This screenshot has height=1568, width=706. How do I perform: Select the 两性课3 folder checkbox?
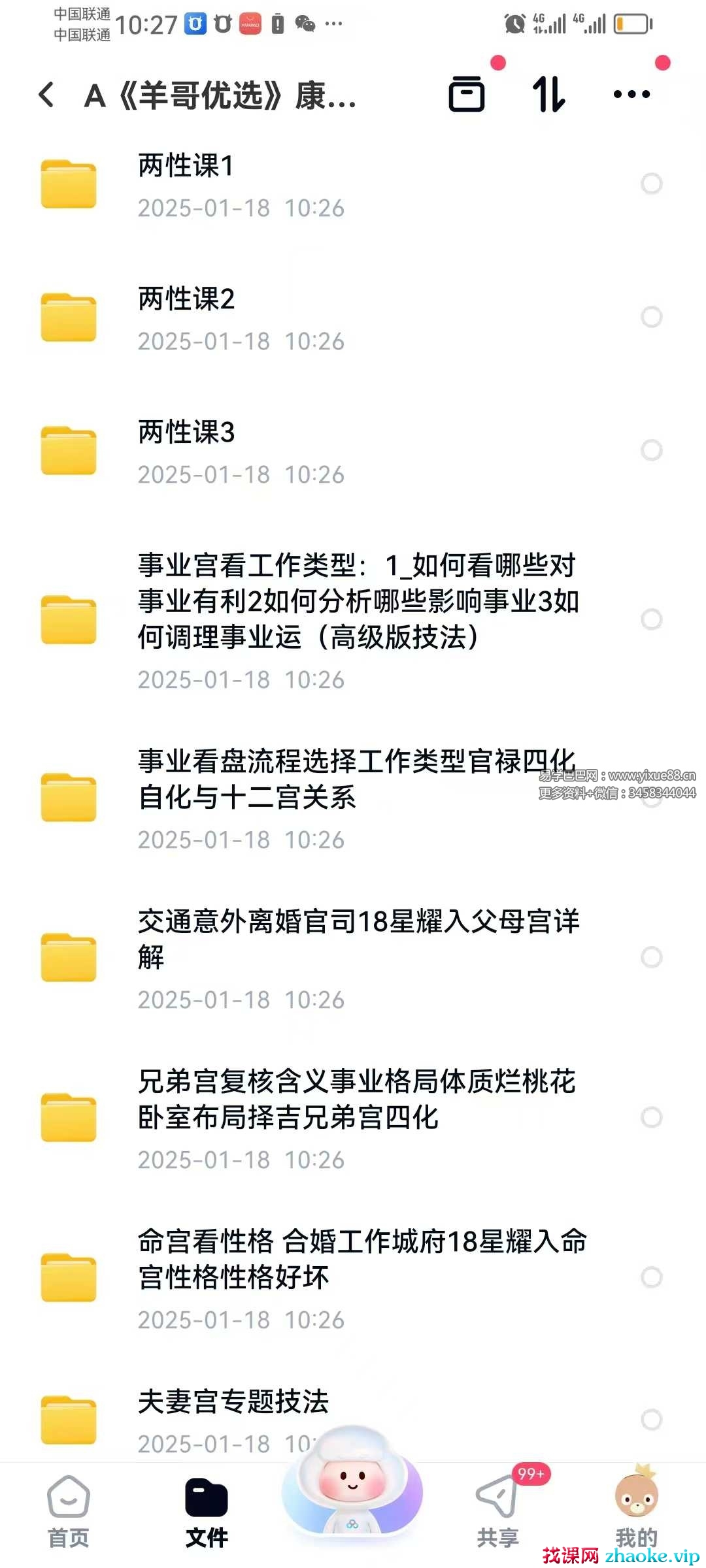click(651, 450)
